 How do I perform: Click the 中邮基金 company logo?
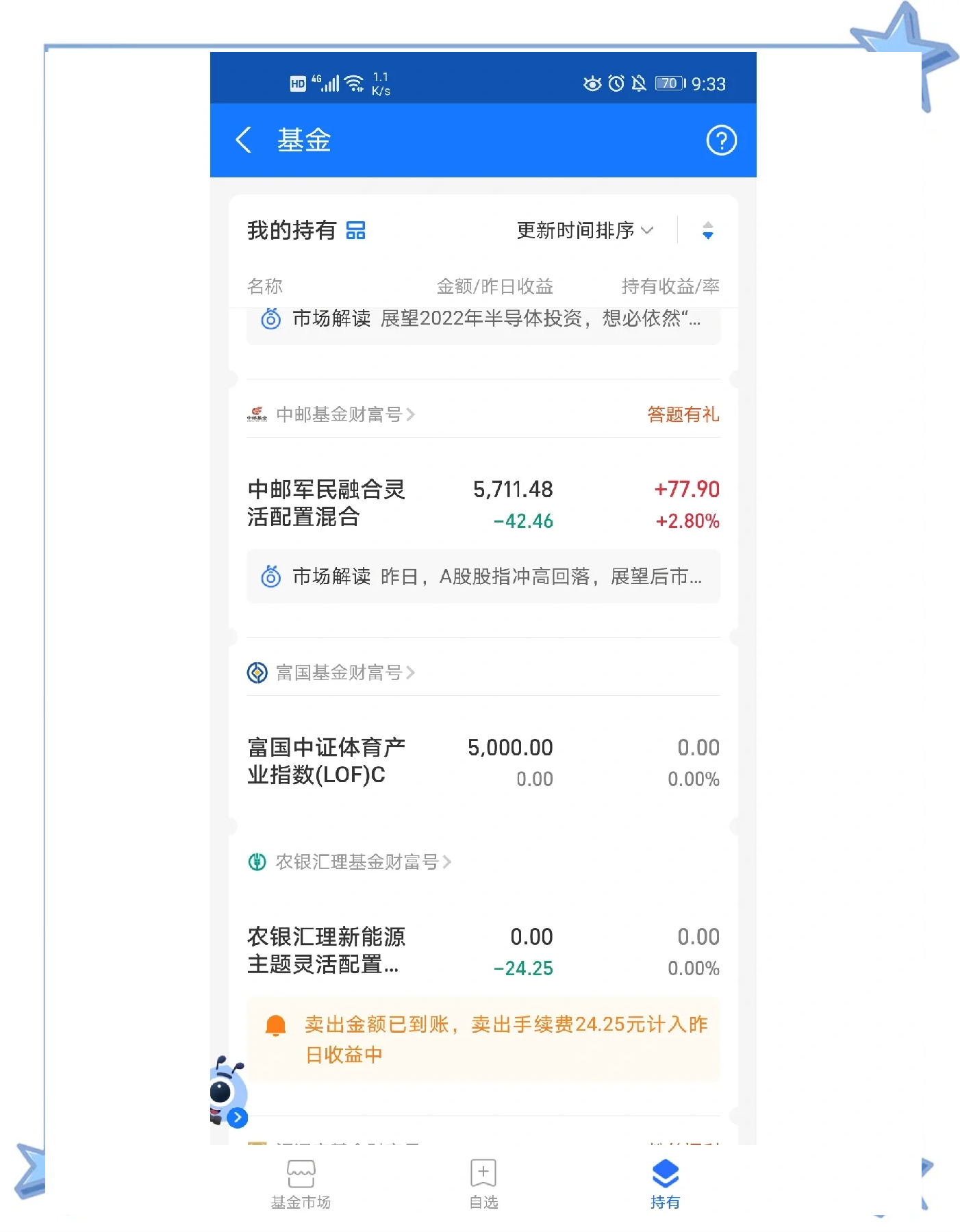[x=258, y=414]
